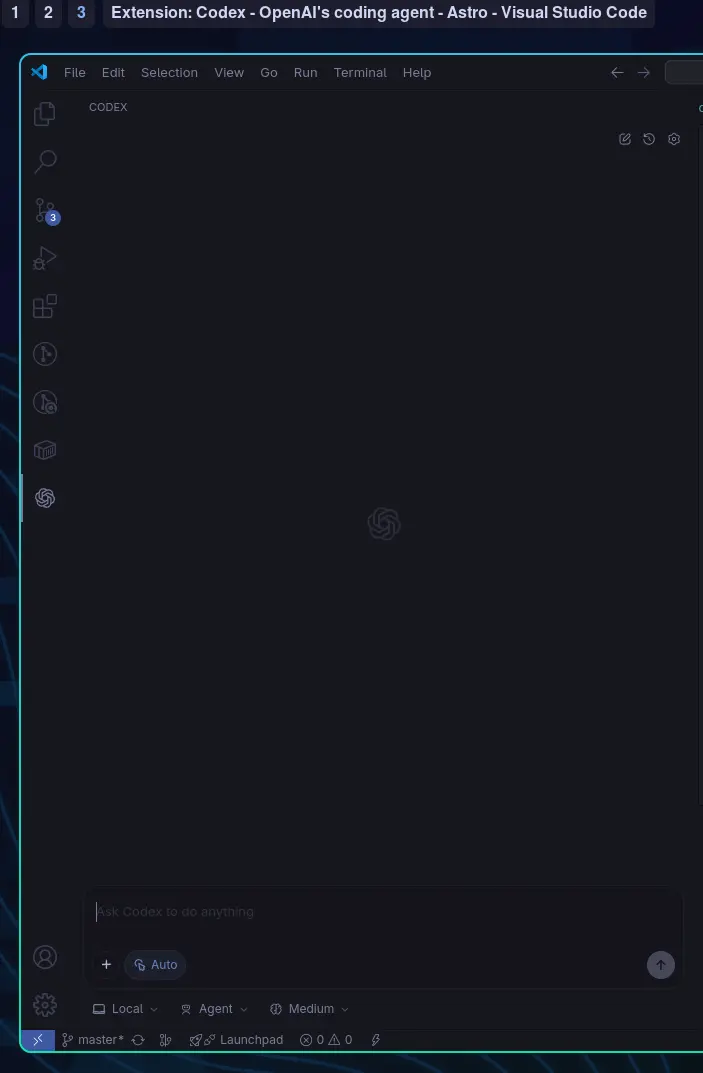Click master branch in status bar
This screenshot has width=703, height=1073.
pos(93,1040)
